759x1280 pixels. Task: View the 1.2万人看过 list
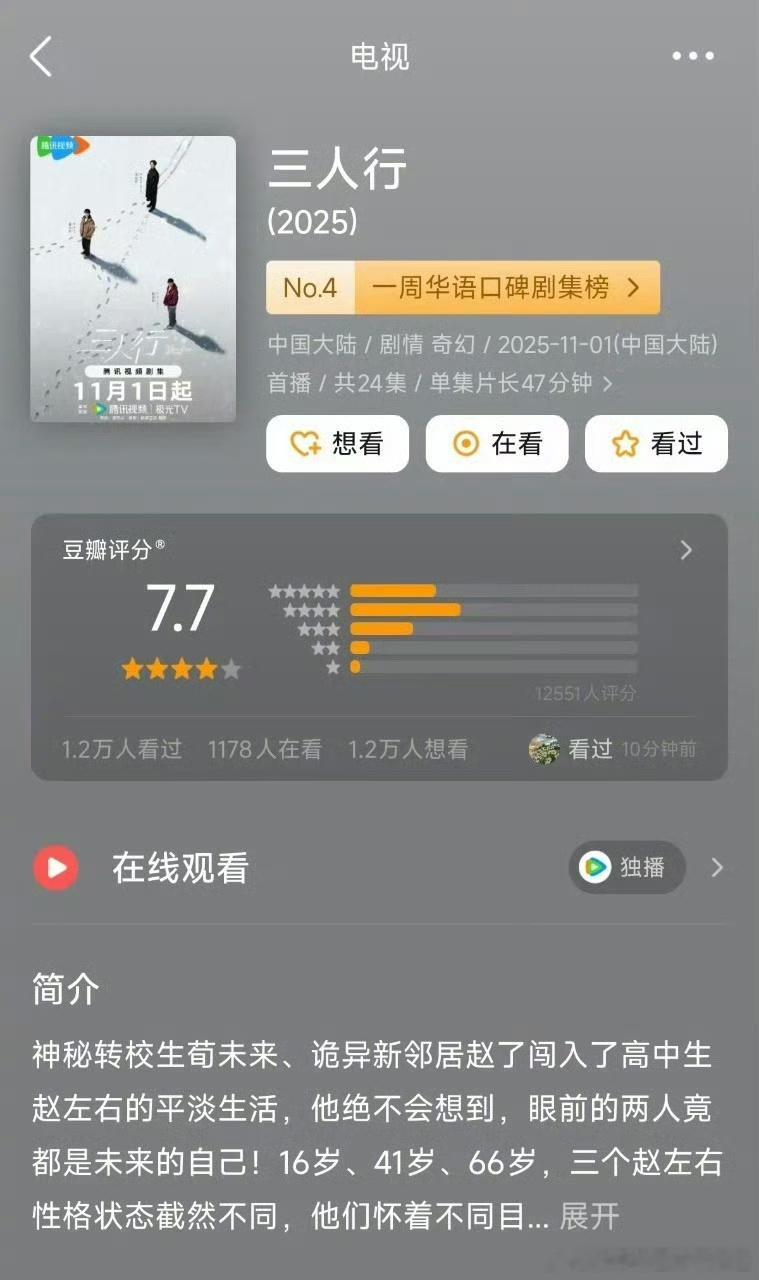[x=120, y=748]
